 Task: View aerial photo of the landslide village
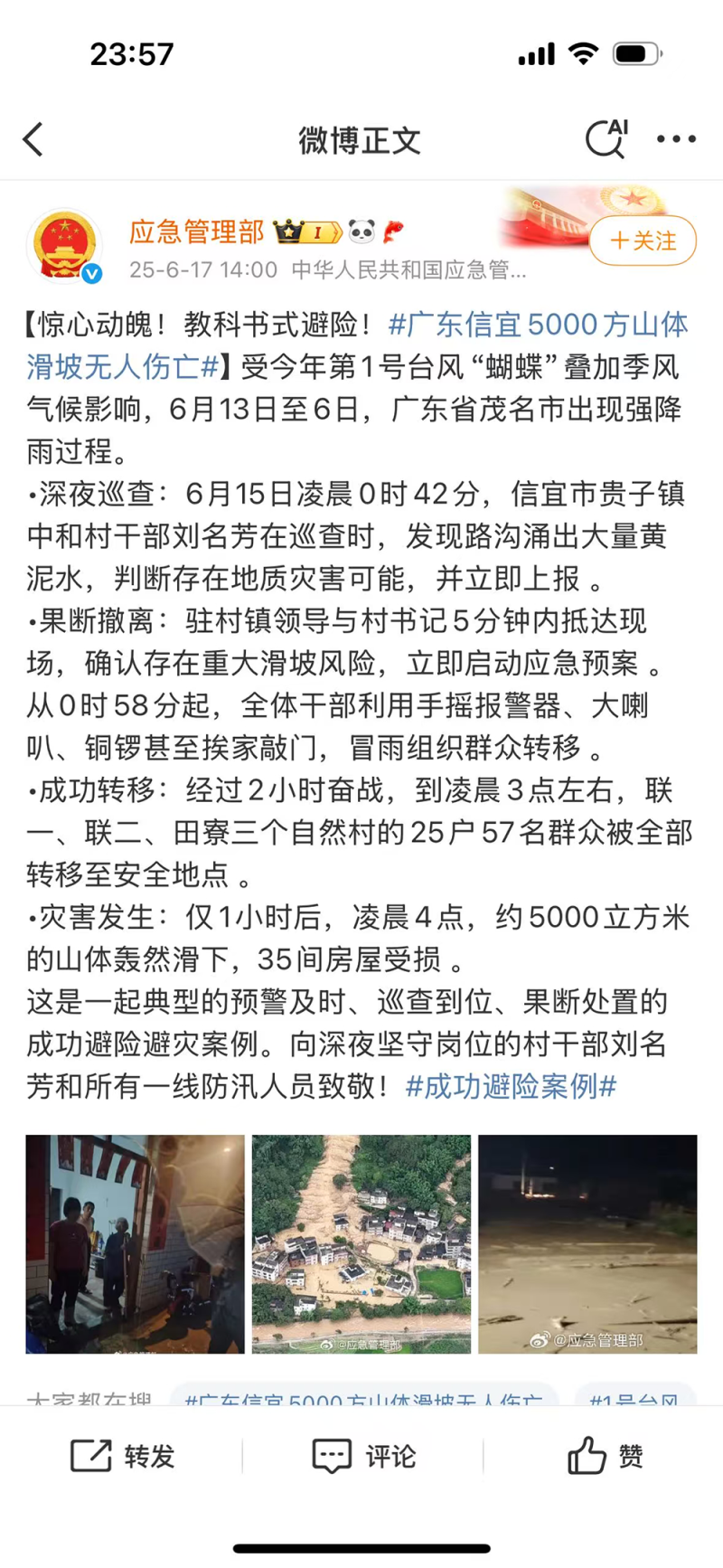click(361, 1243)
